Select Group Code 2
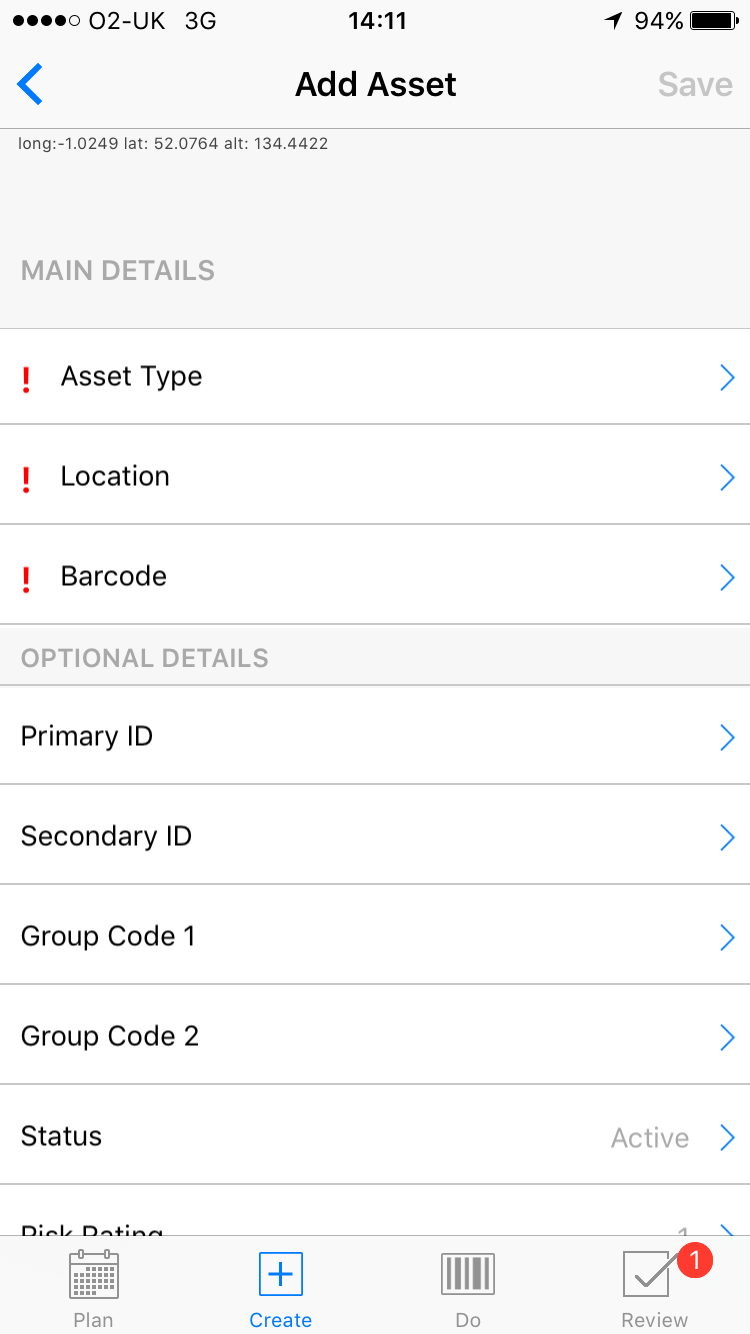This screenshot has height=1334, width=750. pos(375,1035)
